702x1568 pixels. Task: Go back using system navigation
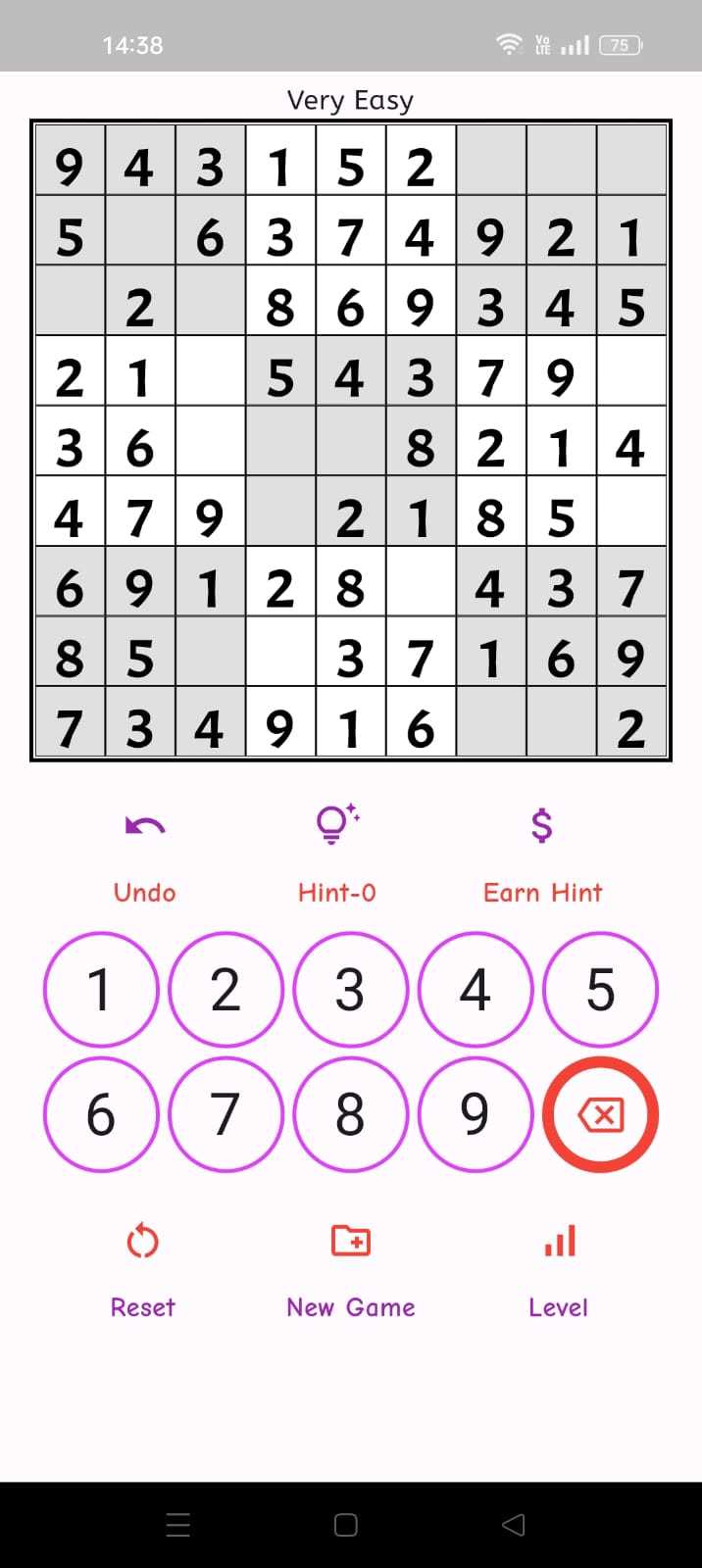pyautogui.click(x=513, y=1525)
